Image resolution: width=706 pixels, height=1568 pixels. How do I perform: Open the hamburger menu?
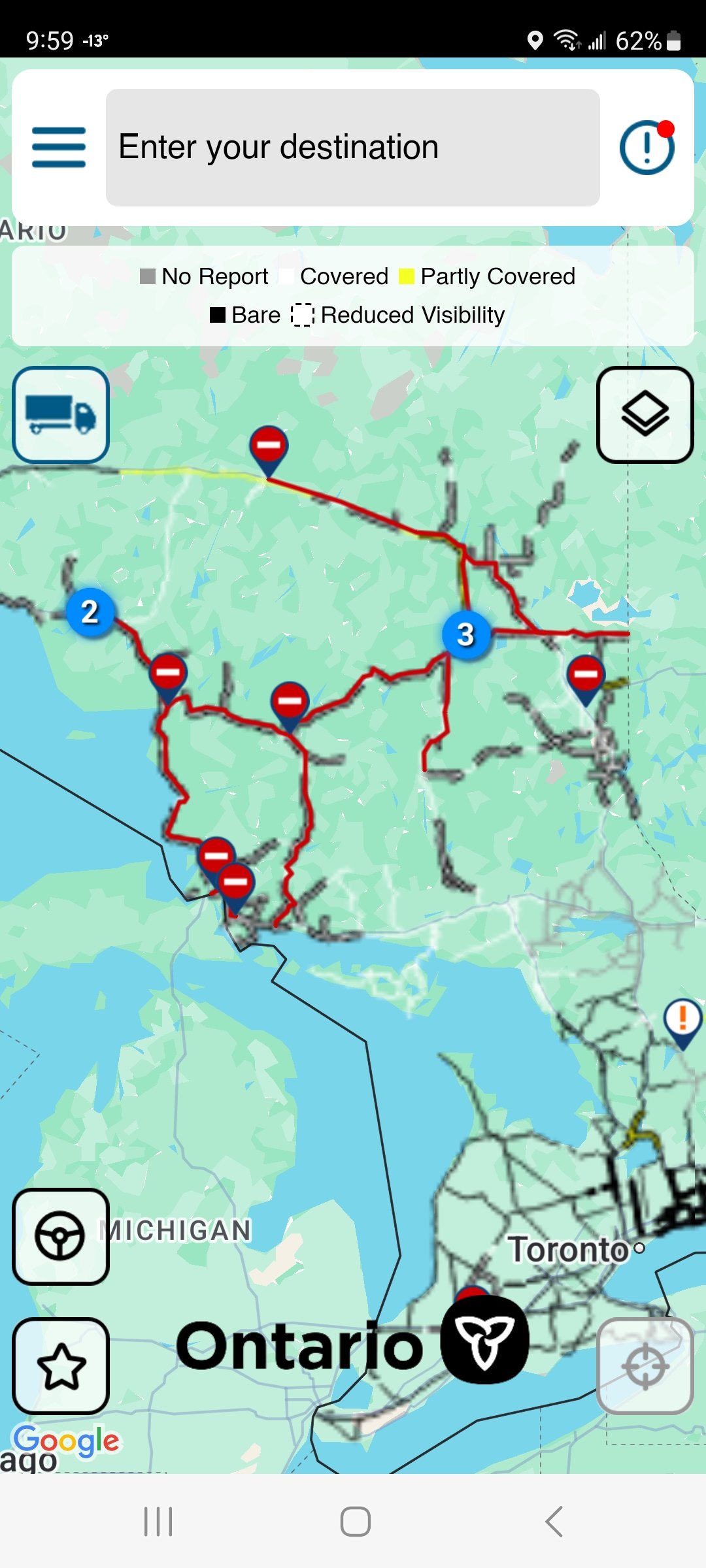click(59, 148)
